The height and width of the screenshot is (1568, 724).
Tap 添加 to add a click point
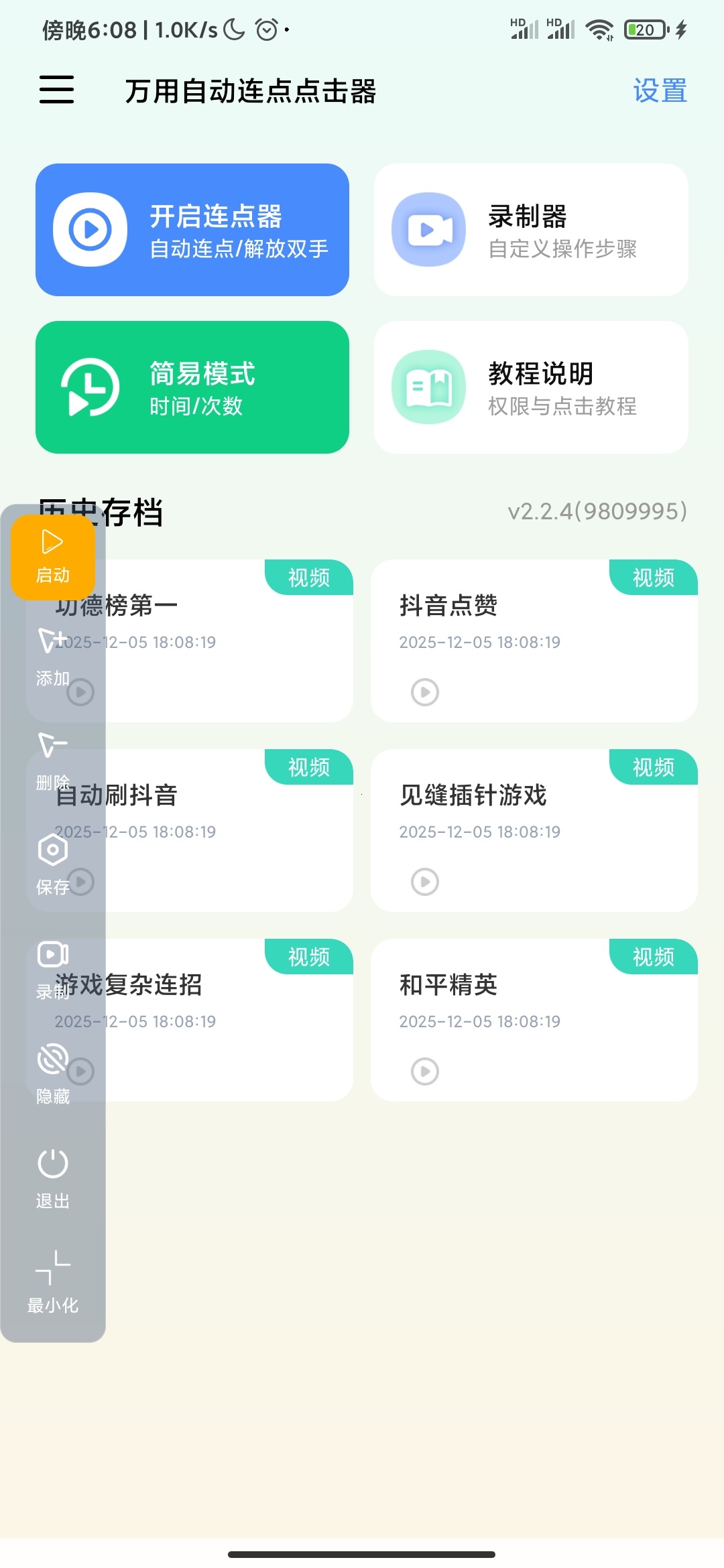tap(53, 657)
